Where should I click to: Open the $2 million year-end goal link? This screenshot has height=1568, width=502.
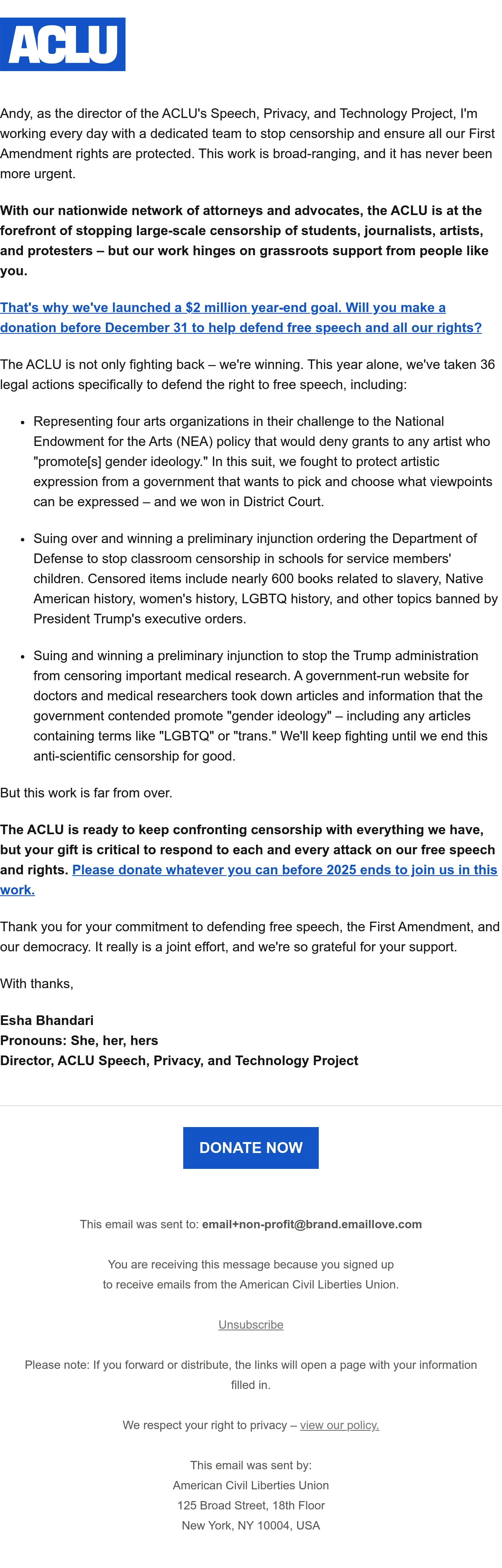click(241, 317)
